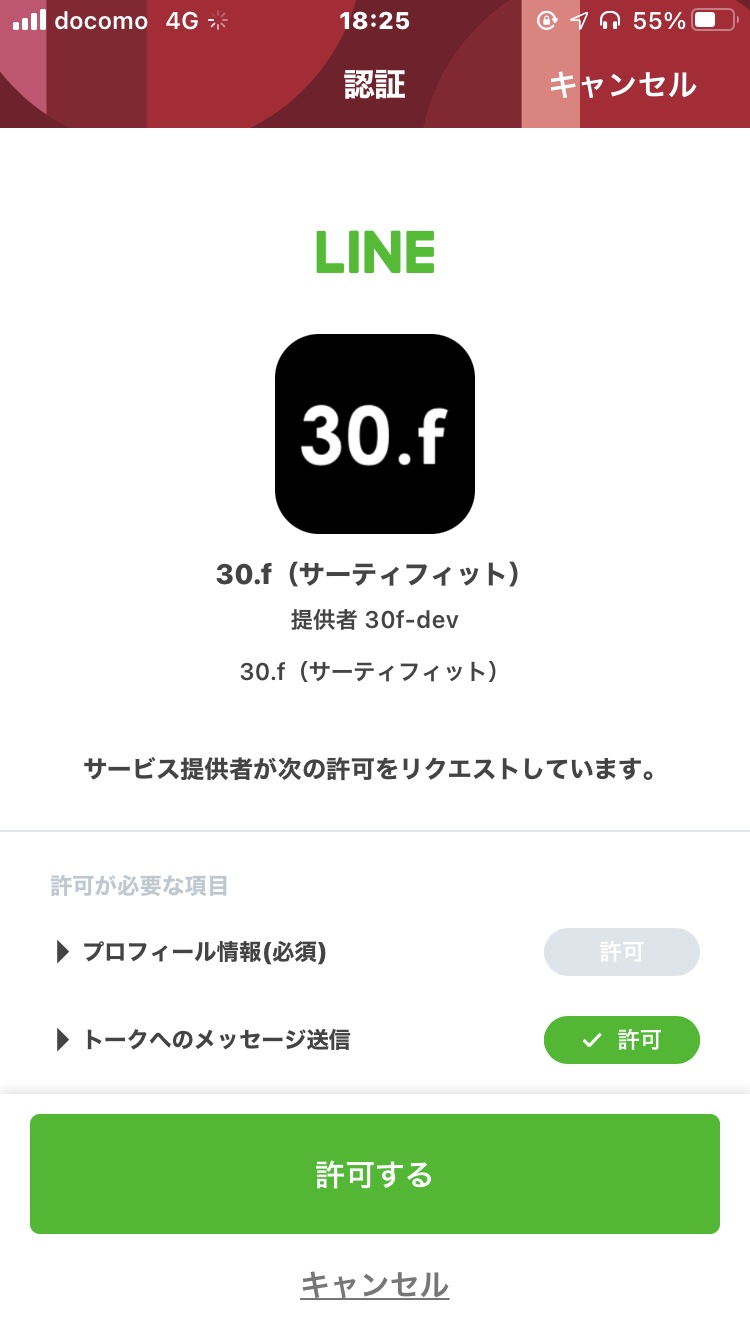The width and height of the screenshot is (750, 1334).
Task: Toggle the 許可 switch for トークへのメッセージ送信
Action: pyautogui.click(x=622, y=1040)
